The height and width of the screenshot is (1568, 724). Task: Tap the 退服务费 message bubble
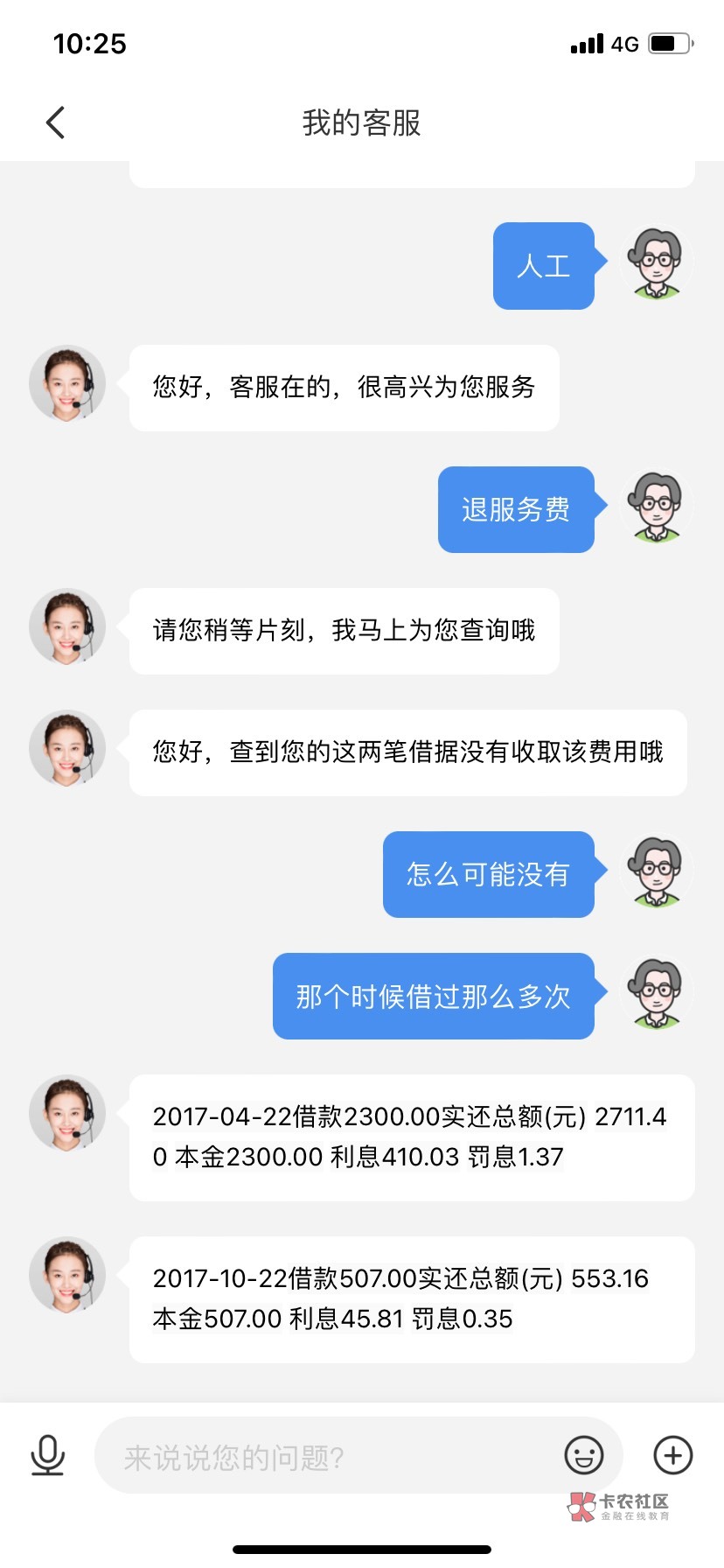pos(516,509)
